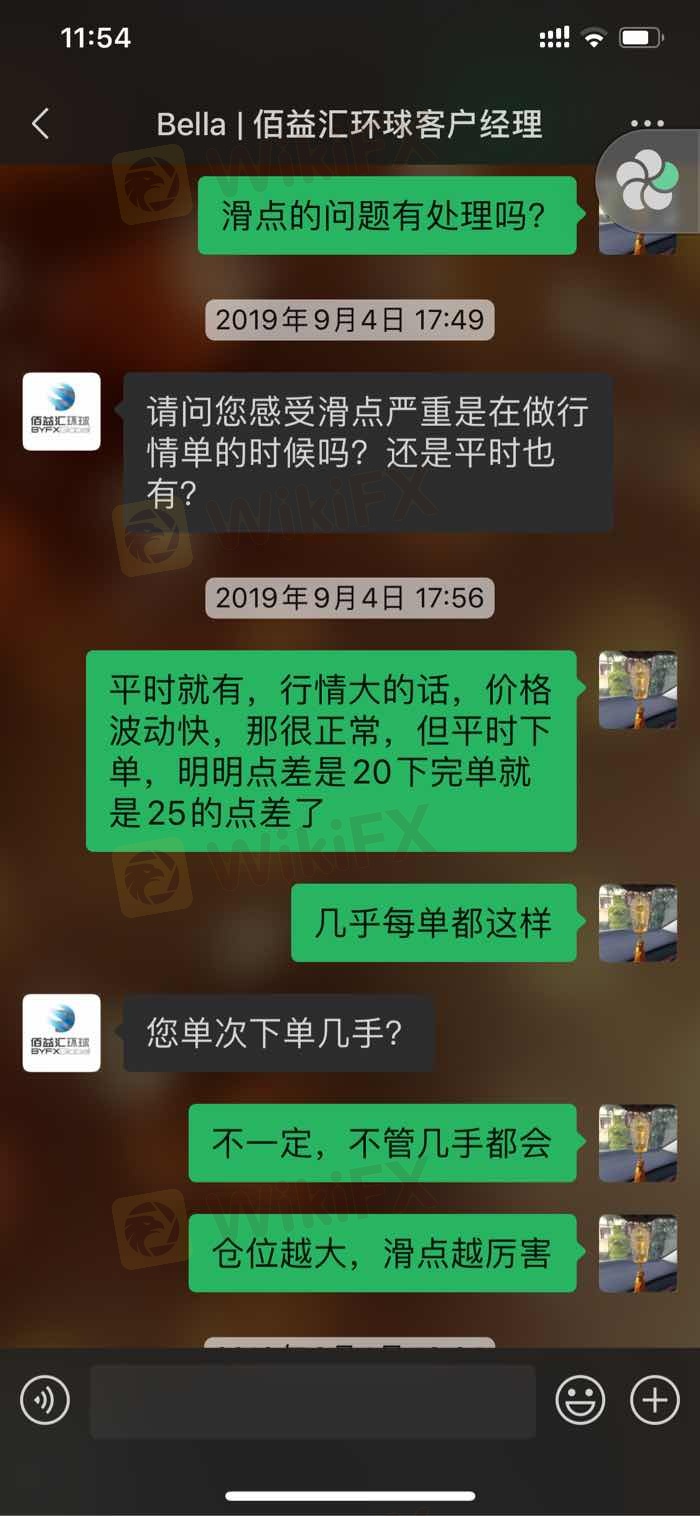Open Bella's avatar beside the slippage question
Image resolution: width=700 pixels, height=1516 pixels.
[62, 411]
